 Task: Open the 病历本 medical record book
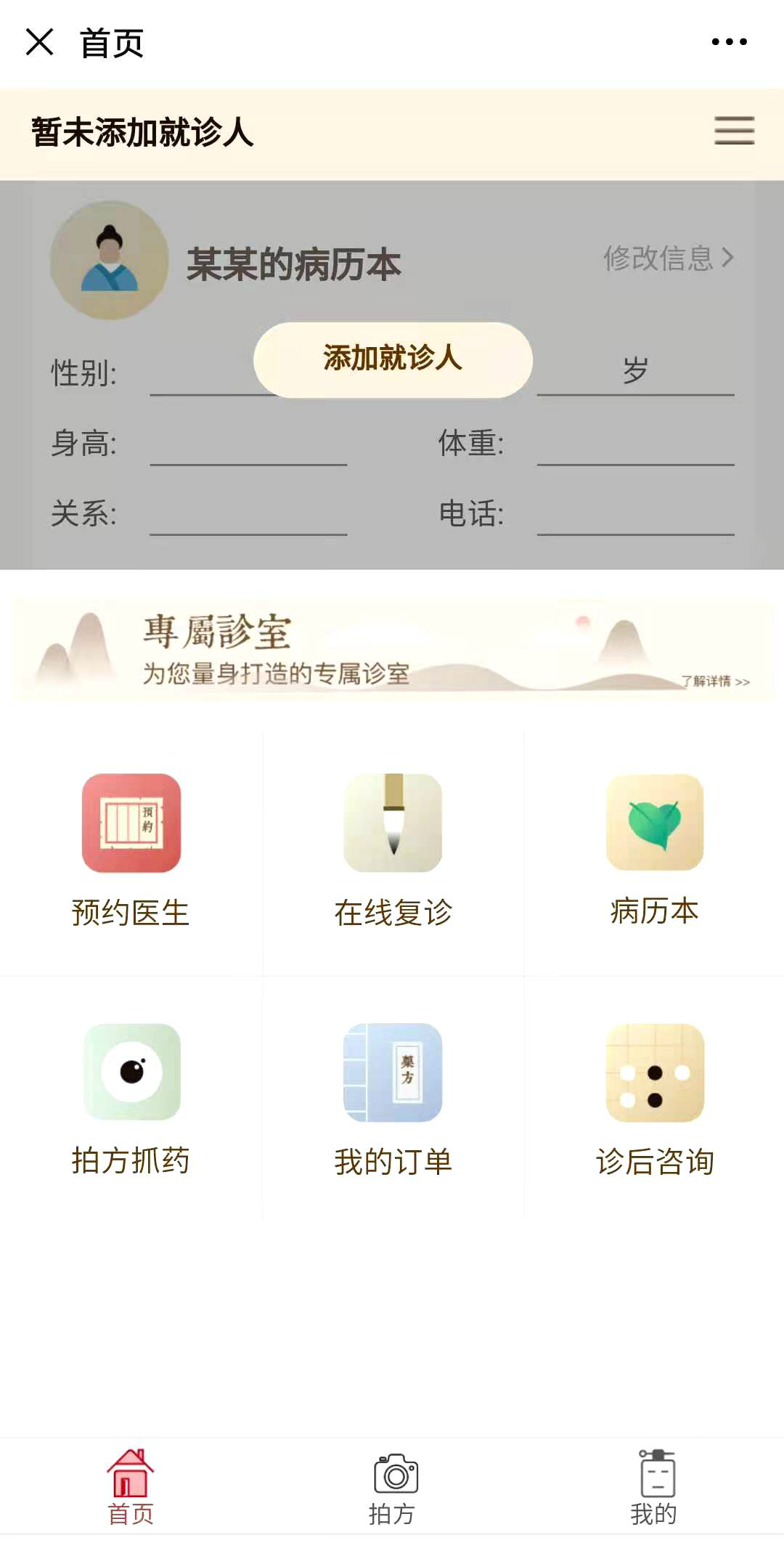coord(655,850)
